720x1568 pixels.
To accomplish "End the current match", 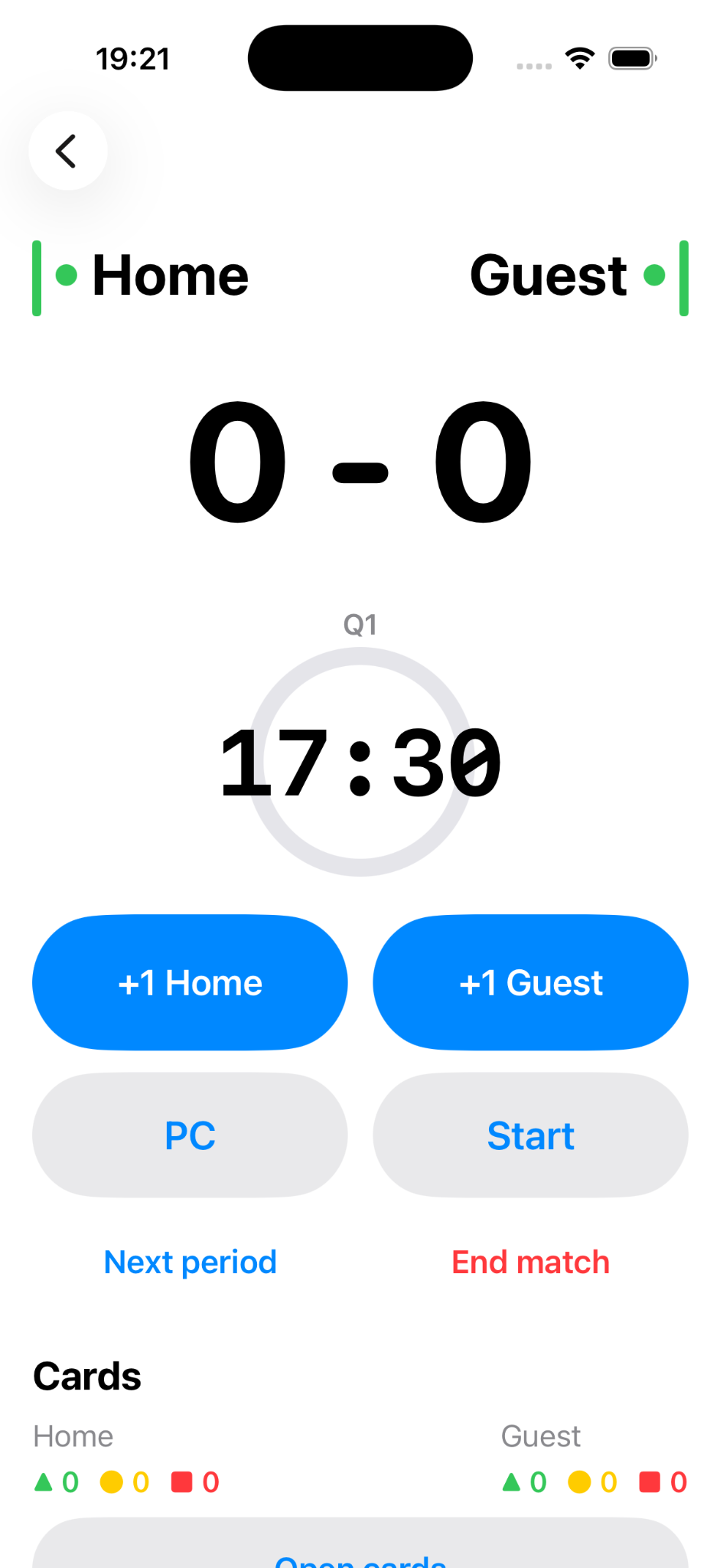I will click(530, 1262).
